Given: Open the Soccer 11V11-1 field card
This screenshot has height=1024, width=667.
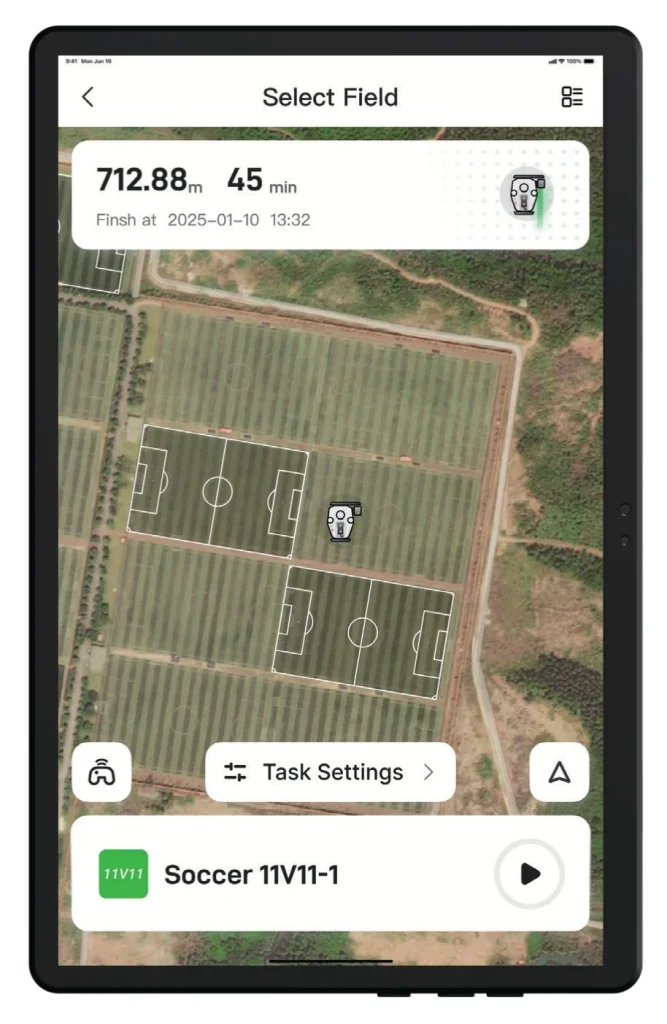Looking at the screenshot, I should (x=280, y=874).
